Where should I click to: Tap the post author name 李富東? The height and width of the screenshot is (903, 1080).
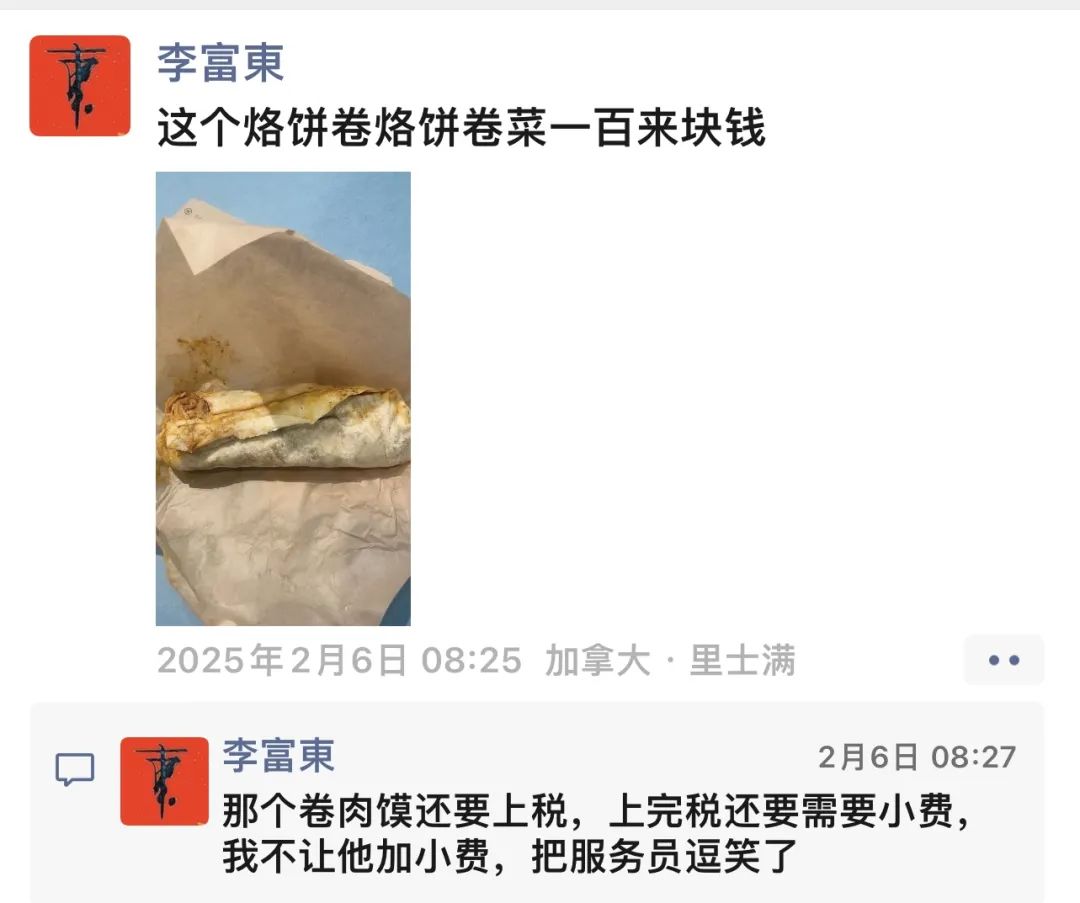click(x=220, y=64)
